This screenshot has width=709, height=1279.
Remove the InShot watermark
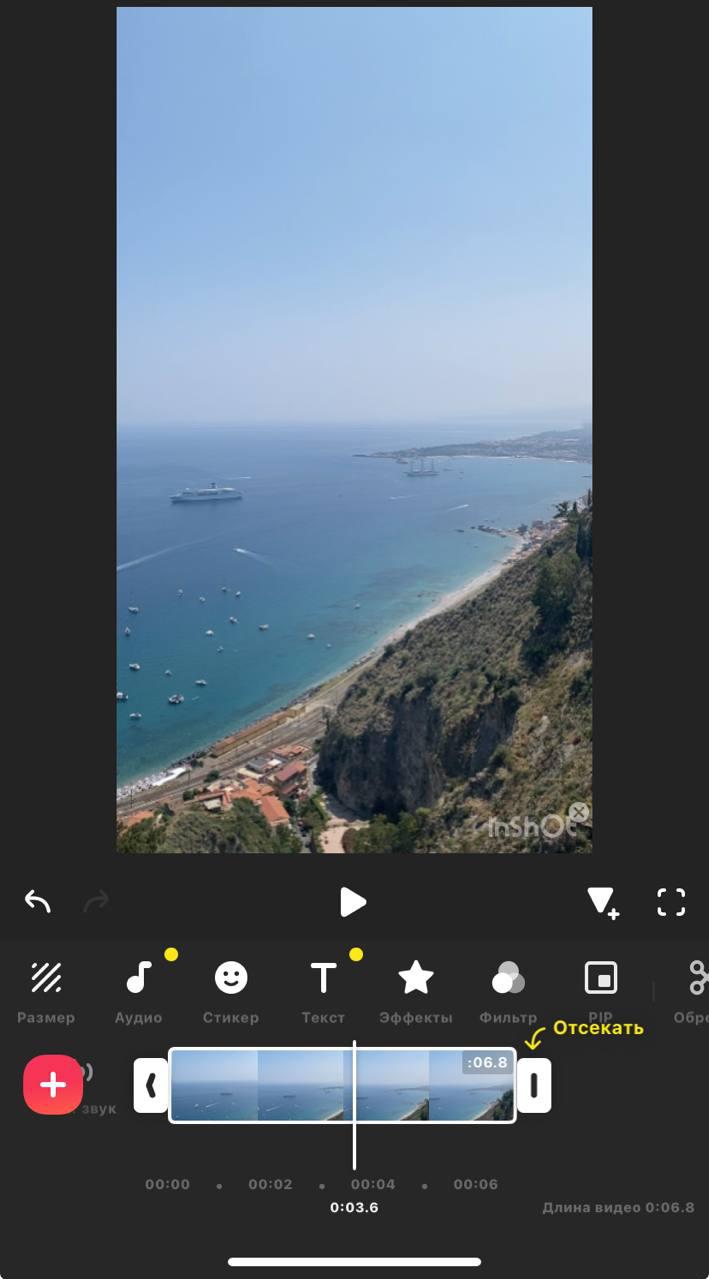(578, 812)
